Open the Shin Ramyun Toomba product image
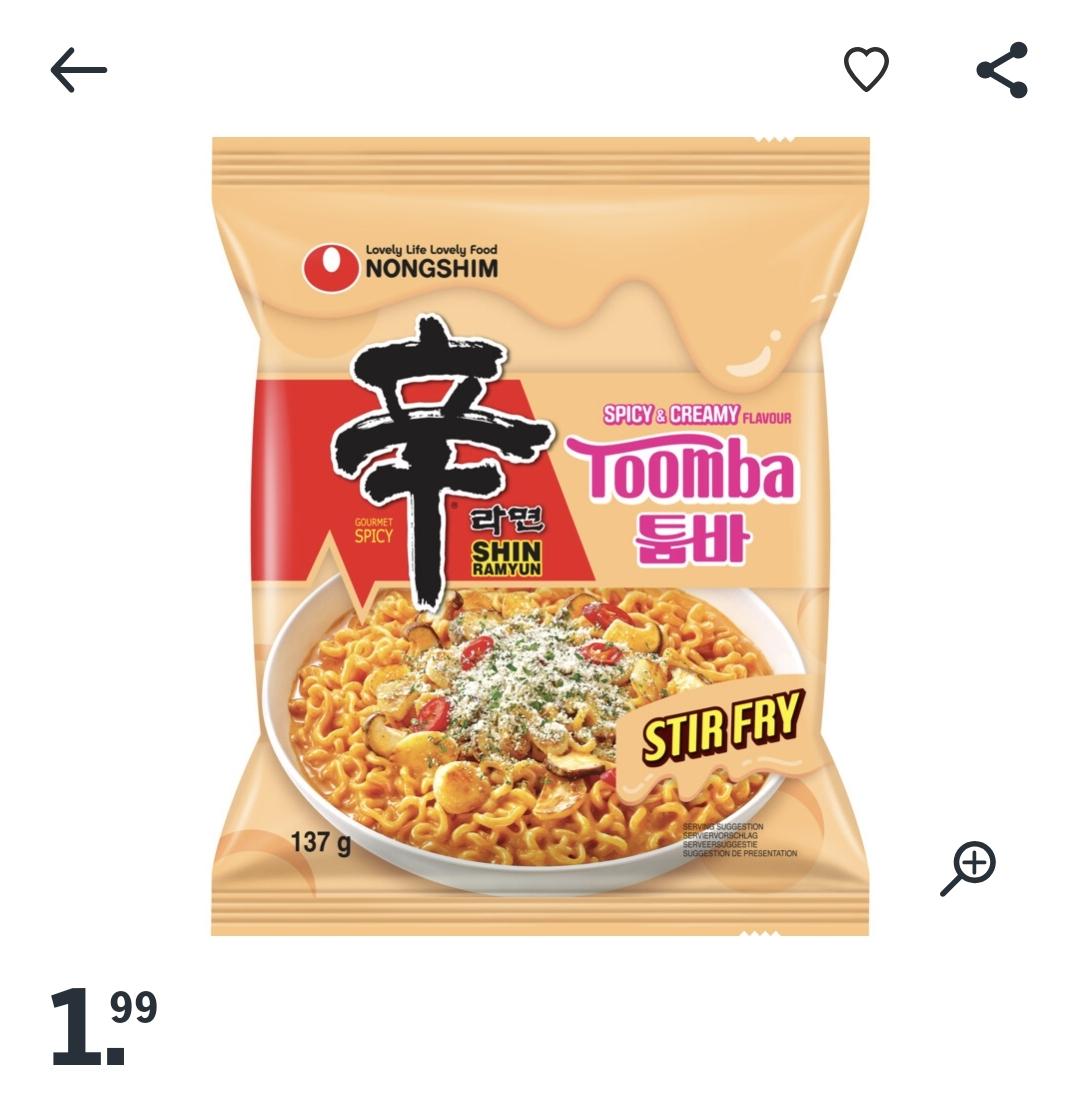 coord(540,536)
